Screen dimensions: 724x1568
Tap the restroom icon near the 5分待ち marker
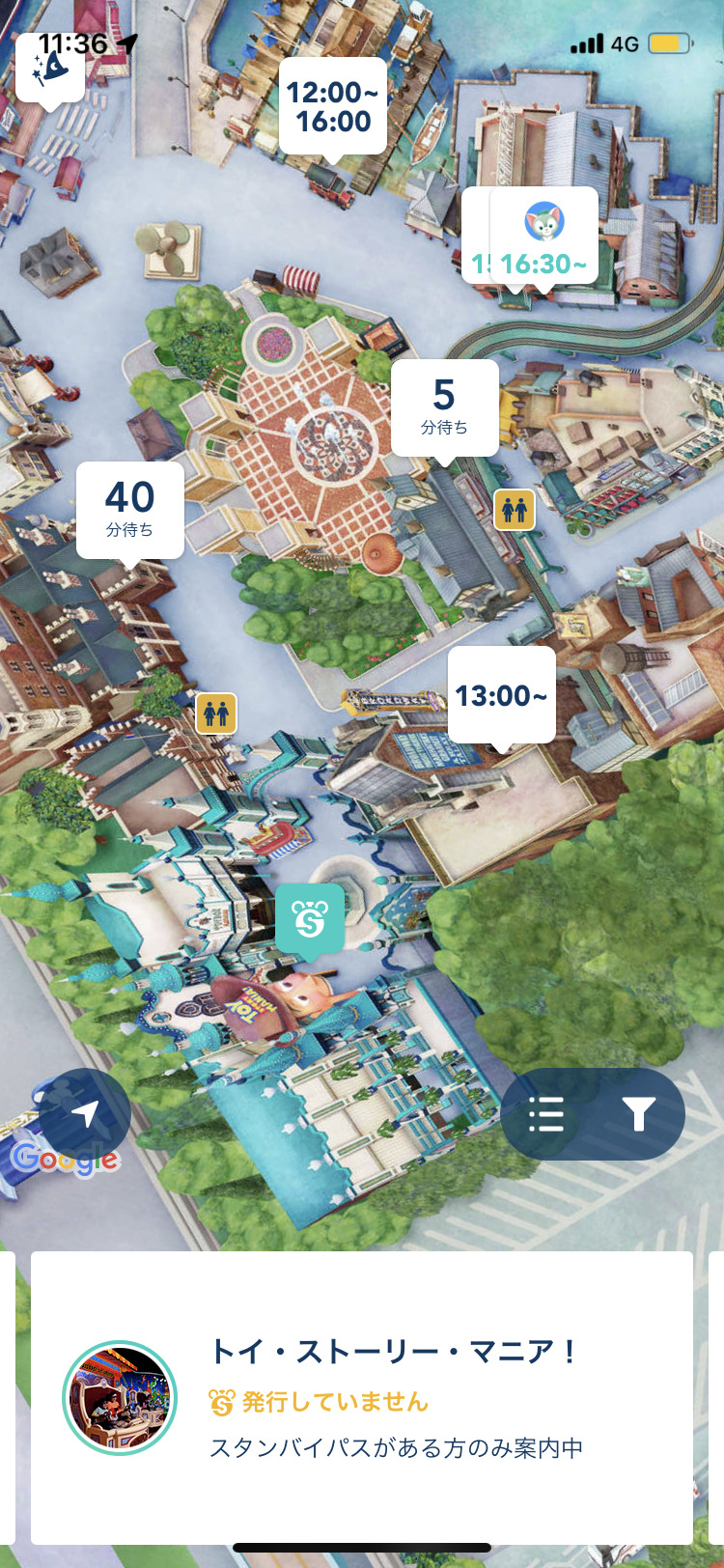pos(515,509)
